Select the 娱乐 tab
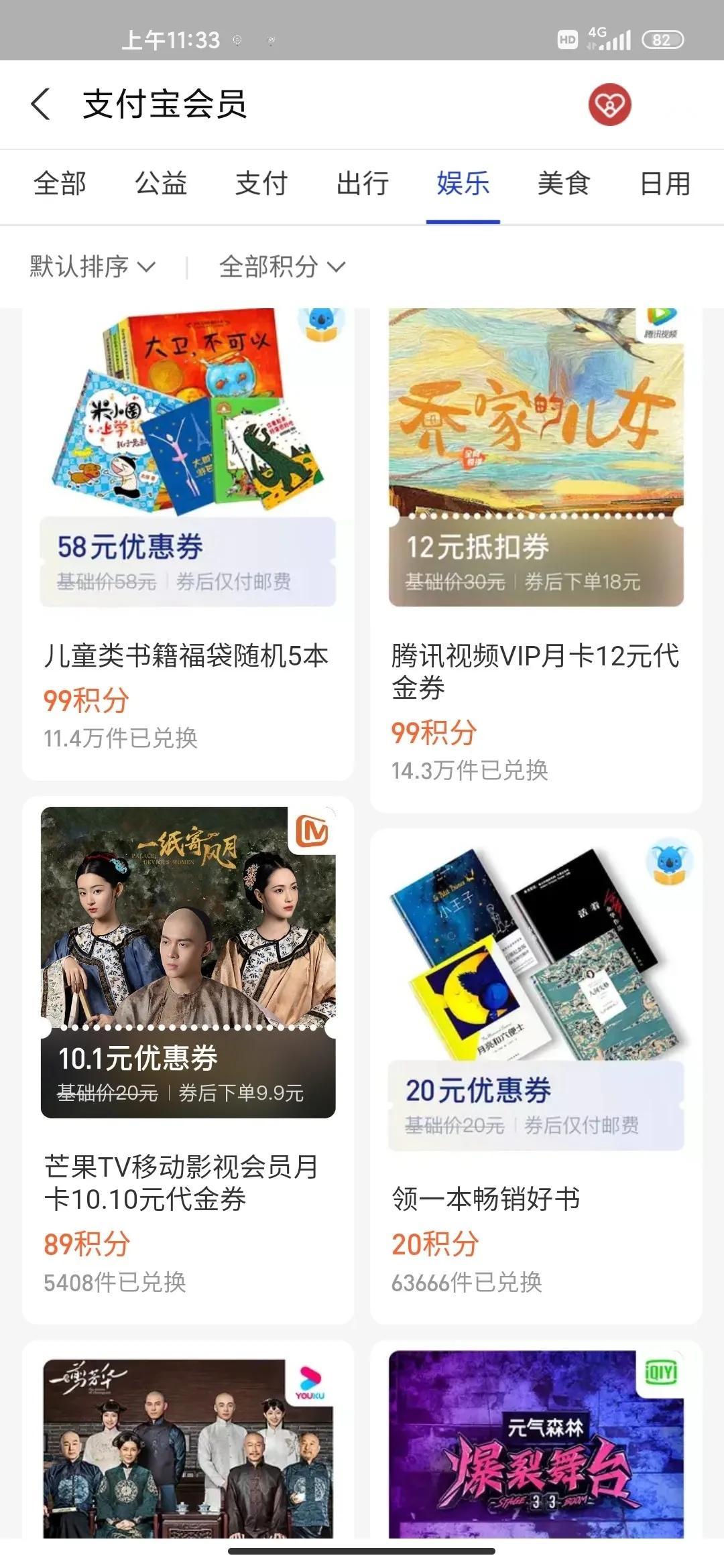724x1568 pixels. pos(463,184)
